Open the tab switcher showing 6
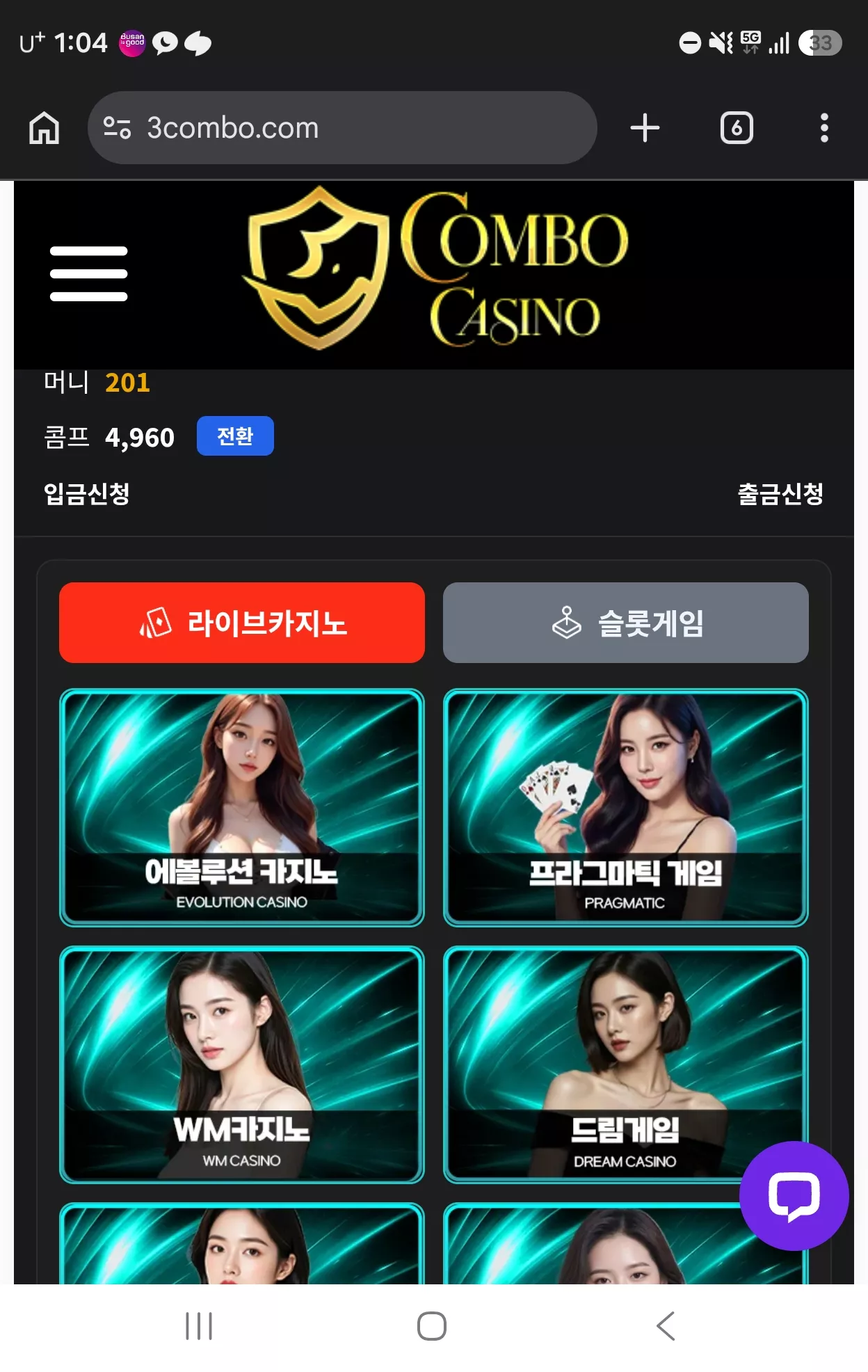868x1372 pixels. point(737,128)
